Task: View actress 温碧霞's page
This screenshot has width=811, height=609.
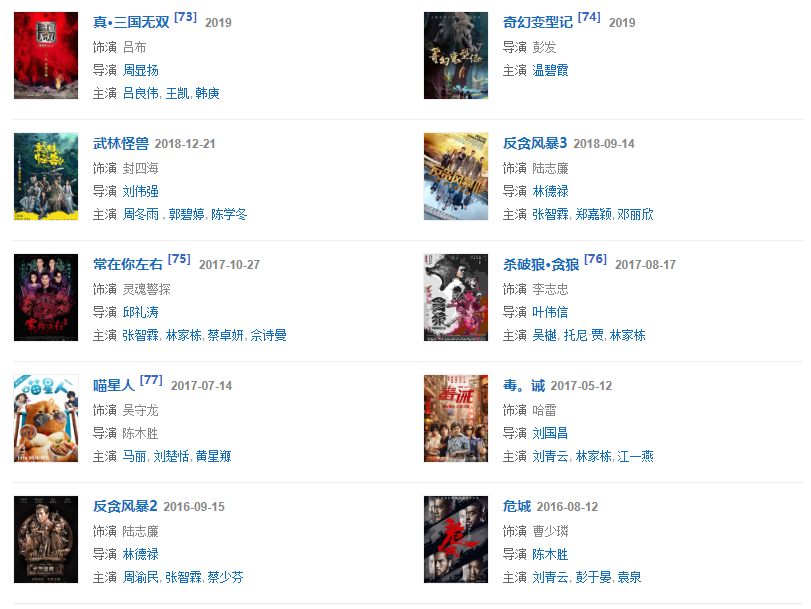Action: click(550, 70)
